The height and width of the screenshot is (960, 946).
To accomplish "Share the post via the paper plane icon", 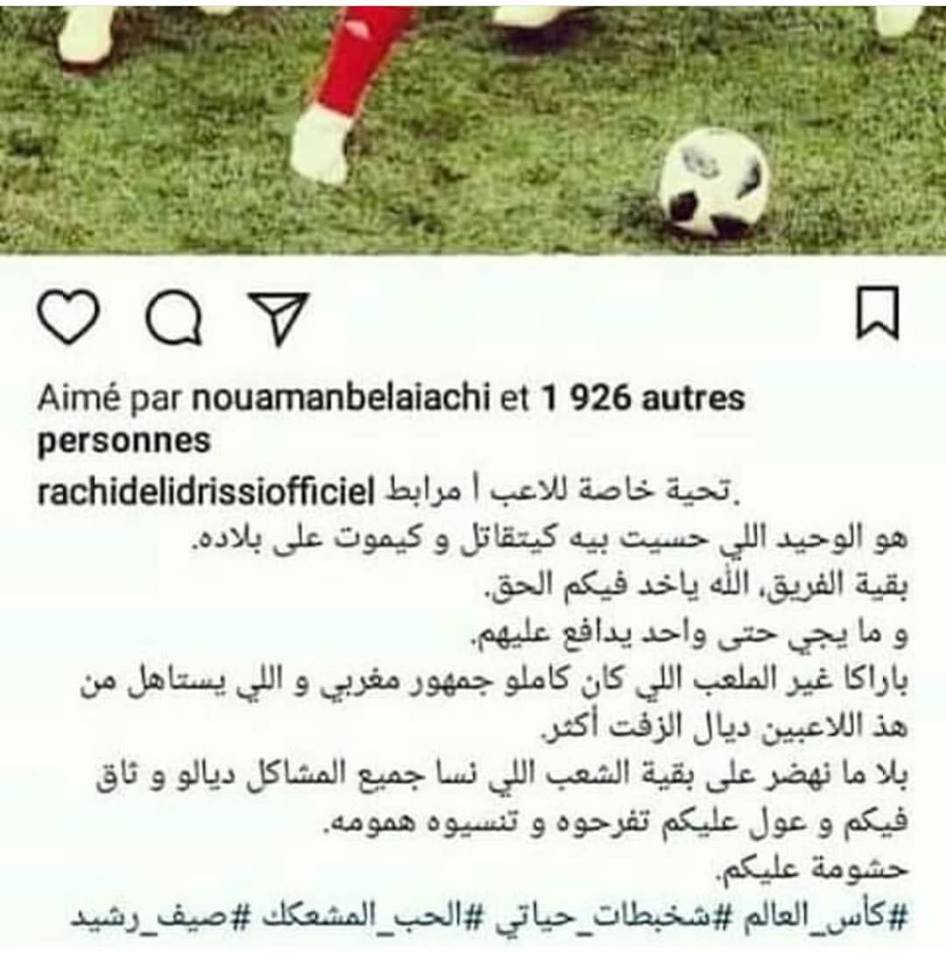I will (x=276, y=319).
